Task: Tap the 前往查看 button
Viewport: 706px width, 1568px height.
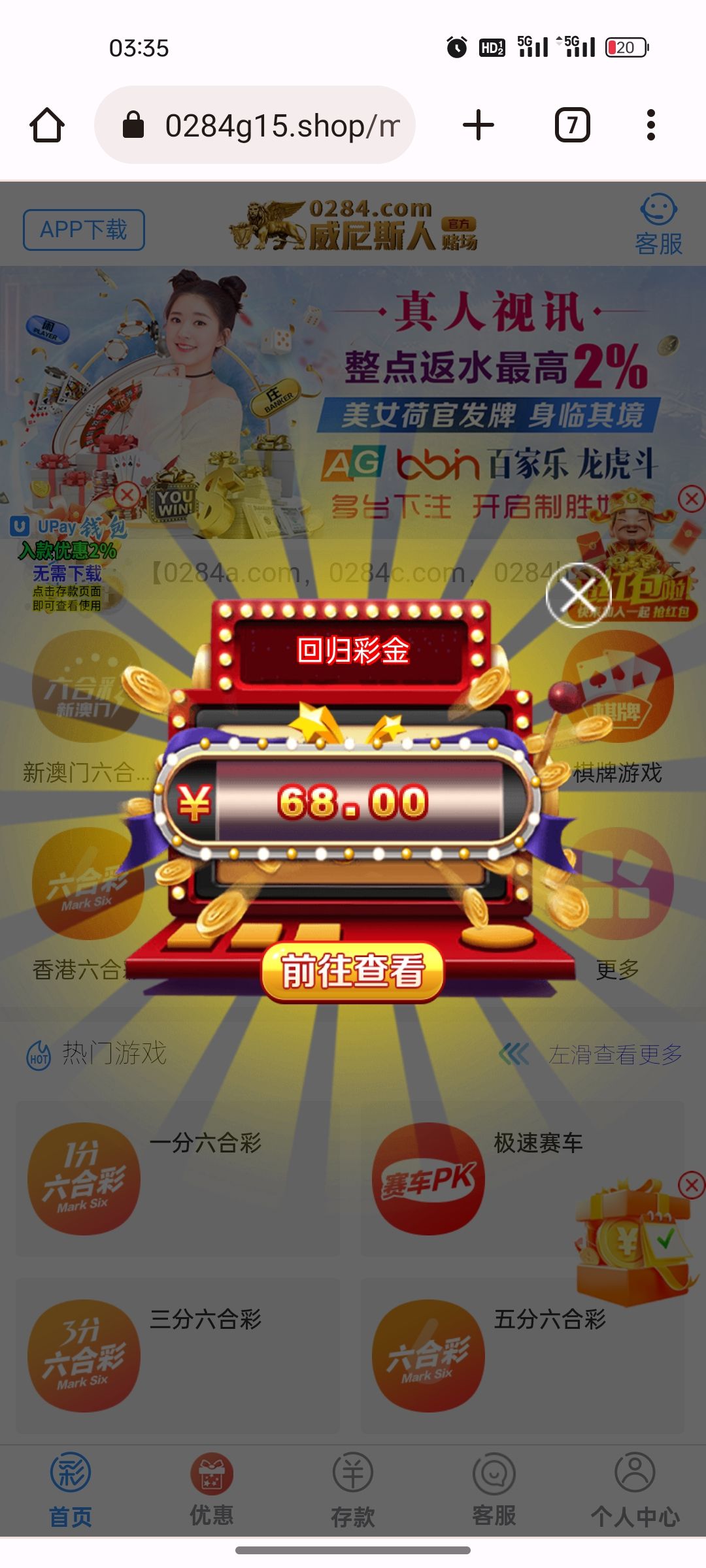Action: coord(352,972)
